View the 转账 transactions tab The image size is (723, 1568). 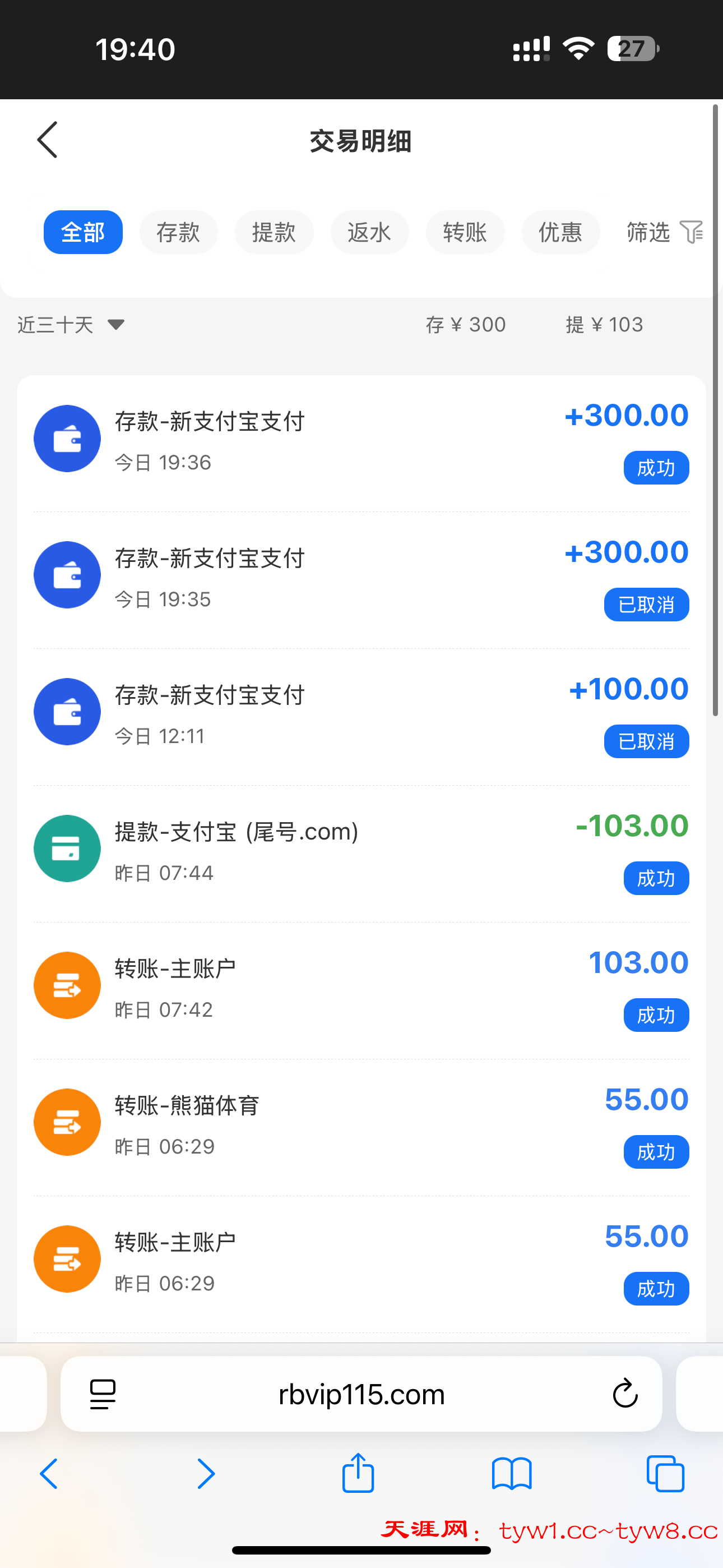coord(465,232)
